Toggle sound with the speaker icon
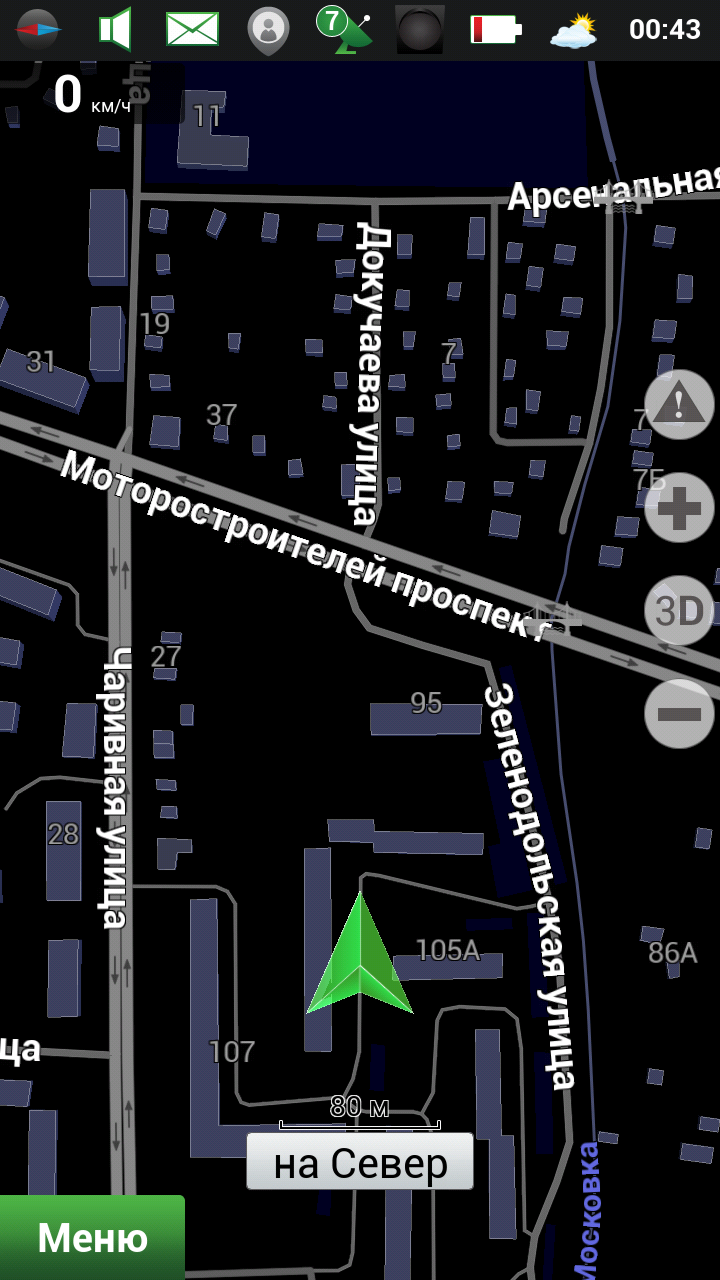Image resolution: width=720 pixels, height=1280 pixels. pos(116,30)
